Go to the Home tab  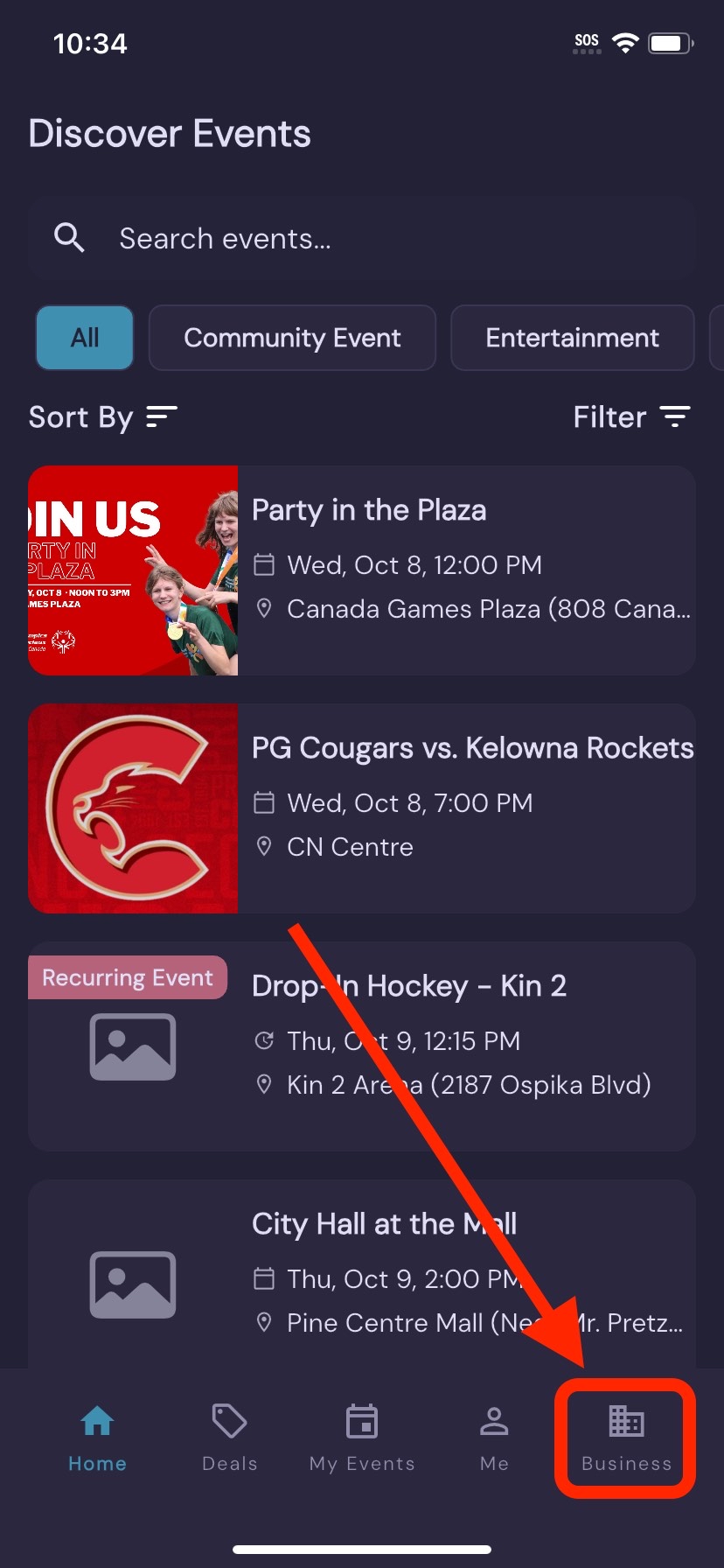click(x=97, y=1437)
